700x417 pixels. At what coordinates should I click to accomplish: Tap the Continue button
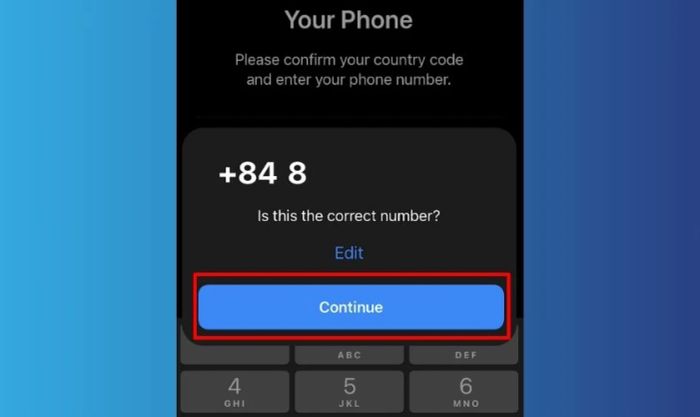tap(350, 307)
